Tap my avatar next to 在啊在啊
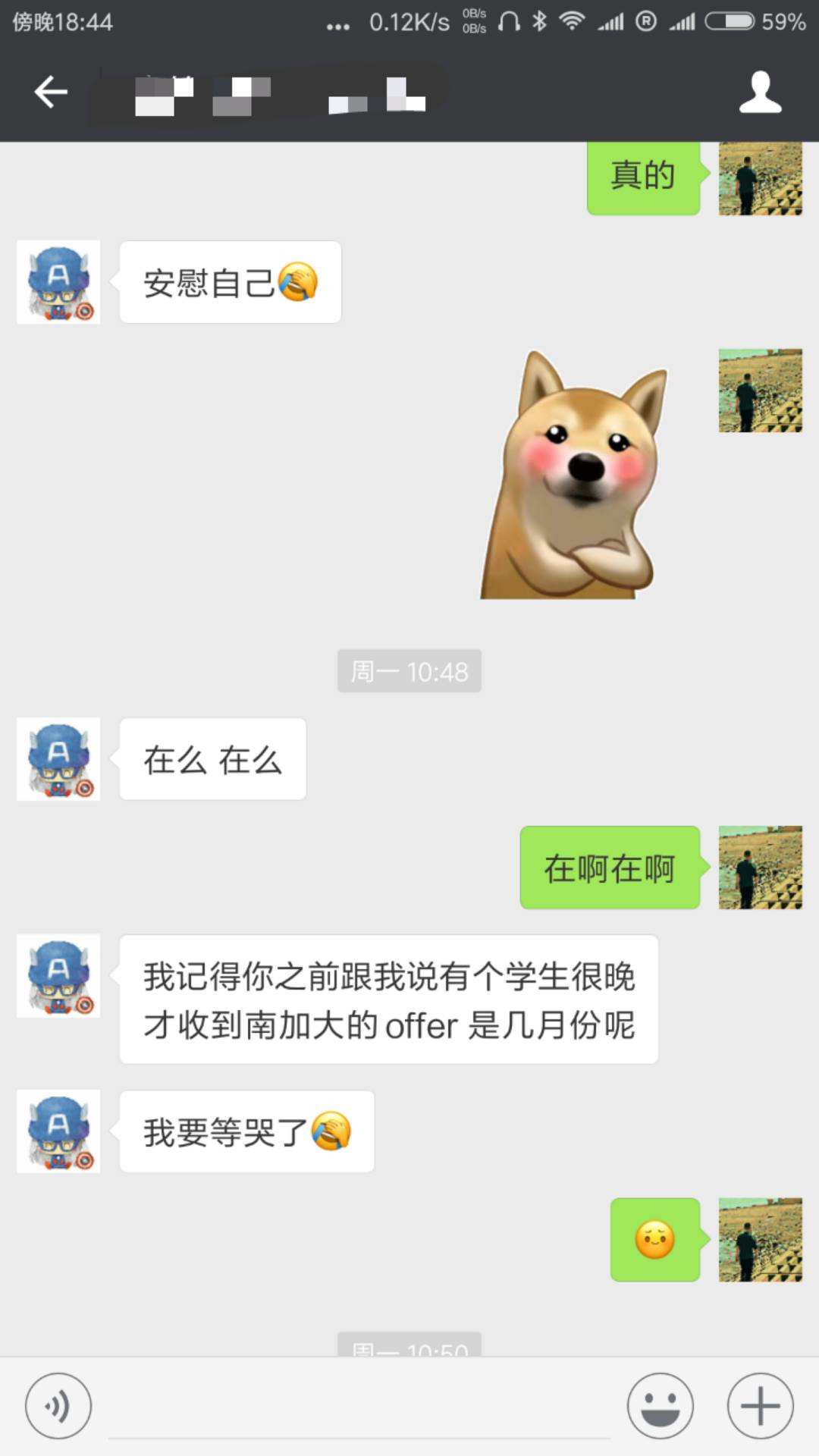 pyautogui.click(x=760, y=868)
